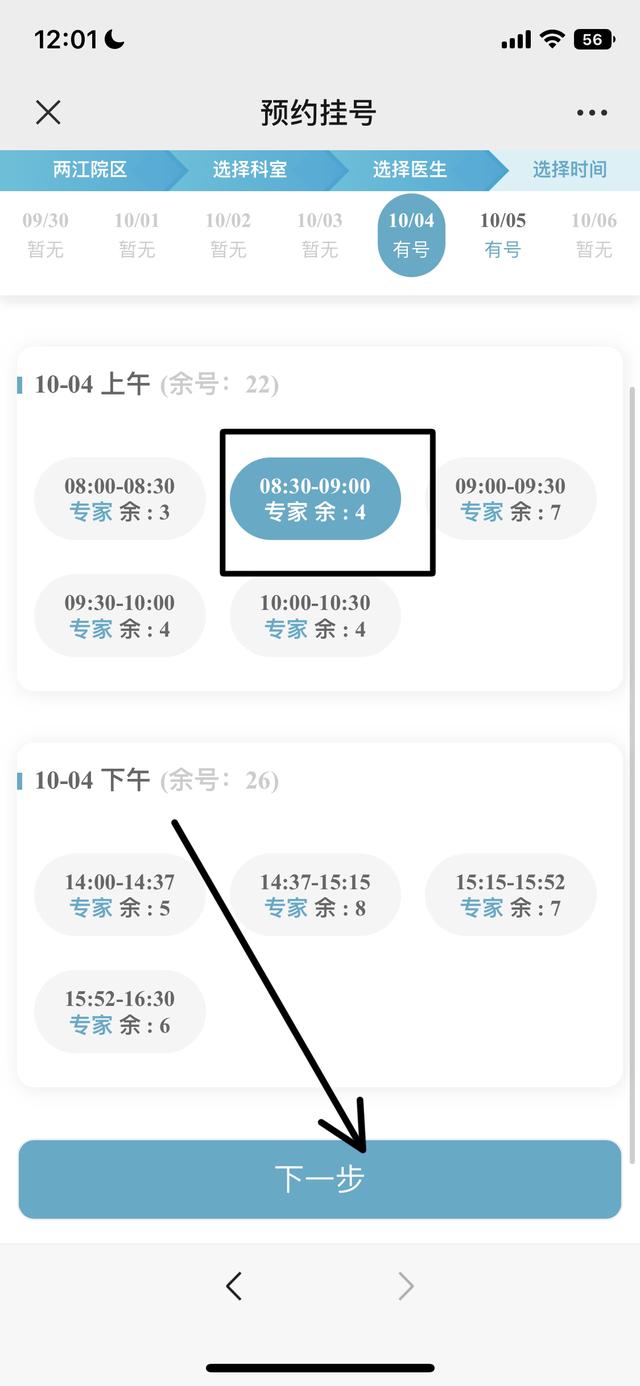Pick the 09:00-09:30 slot
This screenshot has width=640, height=1386.
(x=510, y=499)
